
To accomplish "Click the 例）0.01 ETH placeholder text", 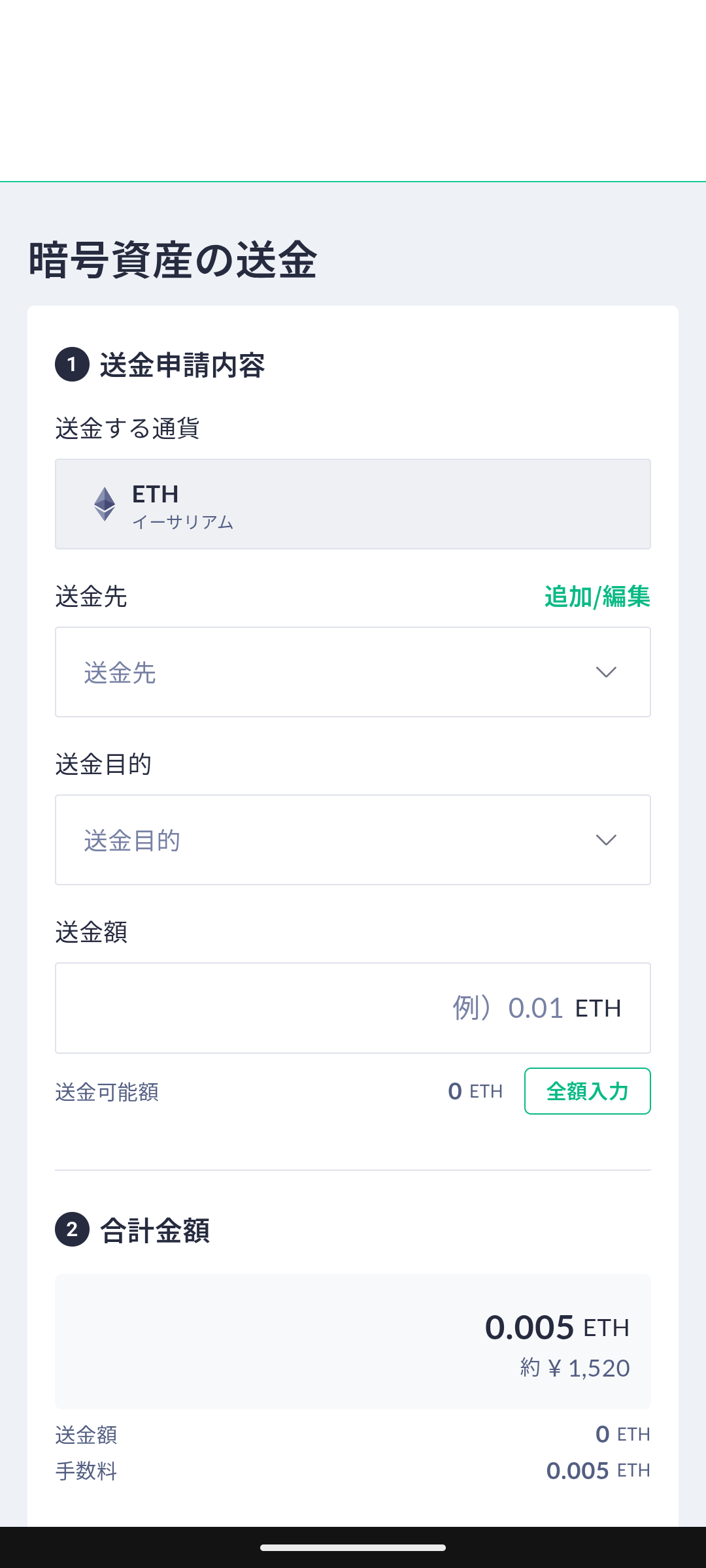I will point(536,1008).
